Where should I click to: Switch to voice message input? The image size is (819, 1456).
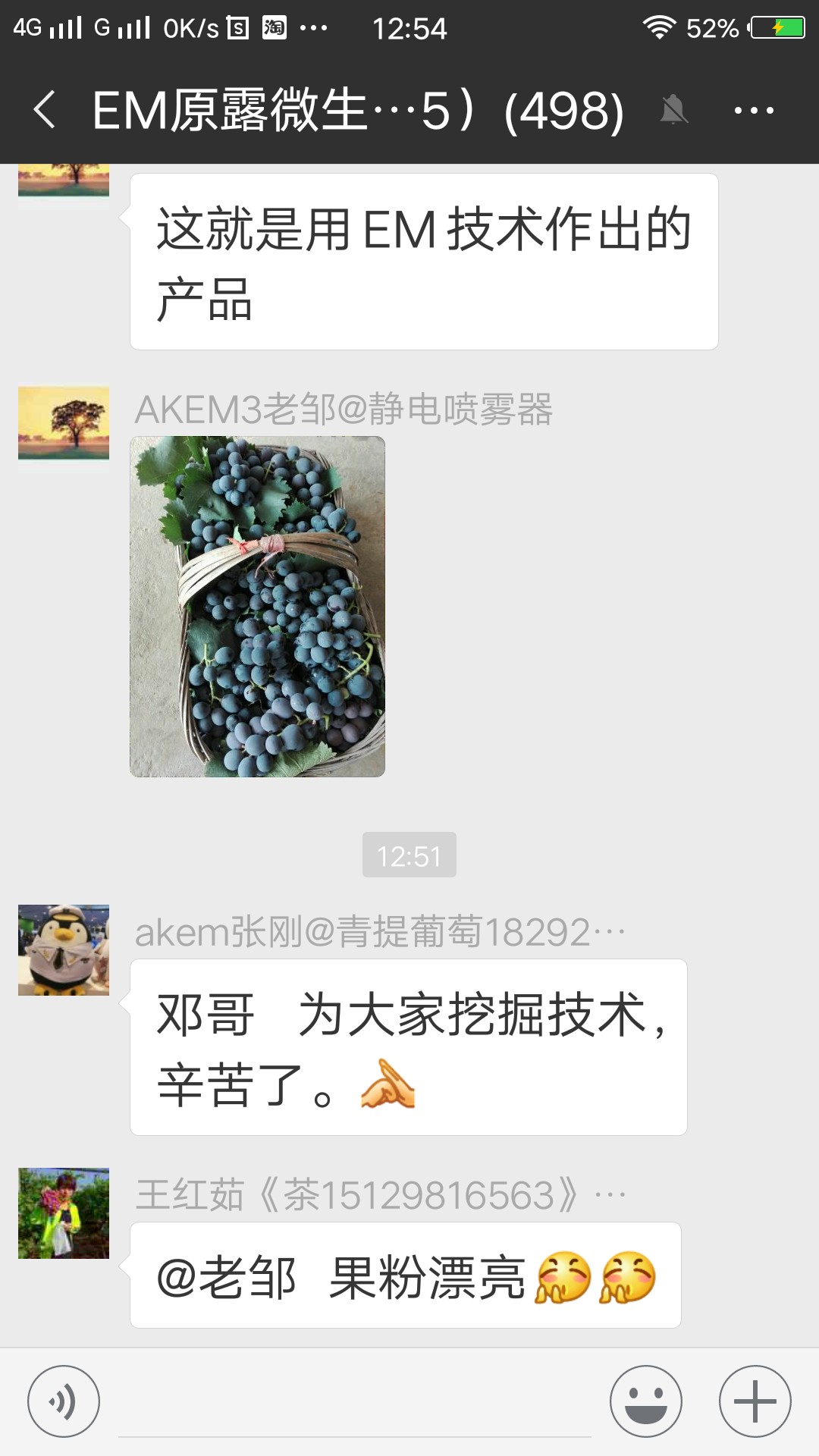(x=64, y=1401)
